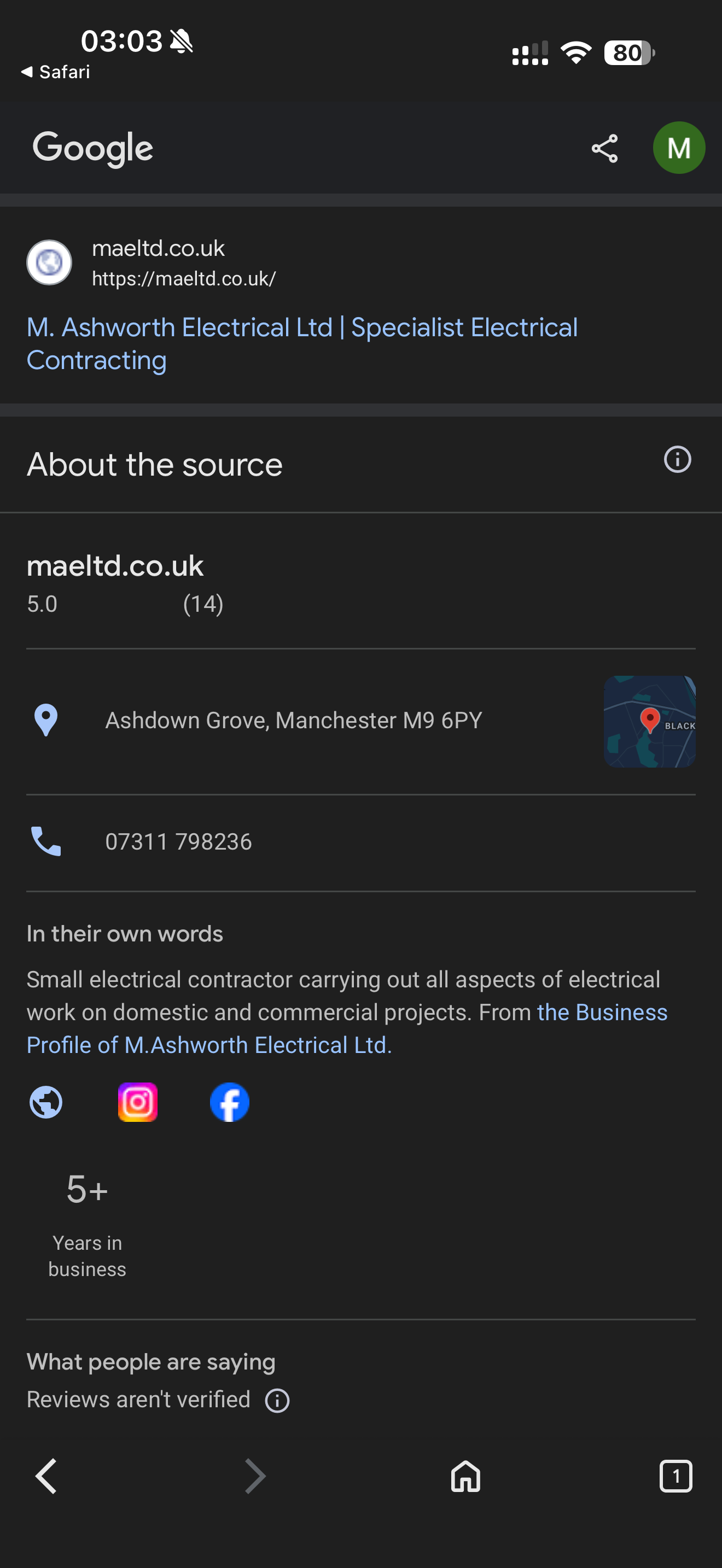Visit the business website globe icon
The width and height of the screenshot is (722, 1568).
[46, 1102]
